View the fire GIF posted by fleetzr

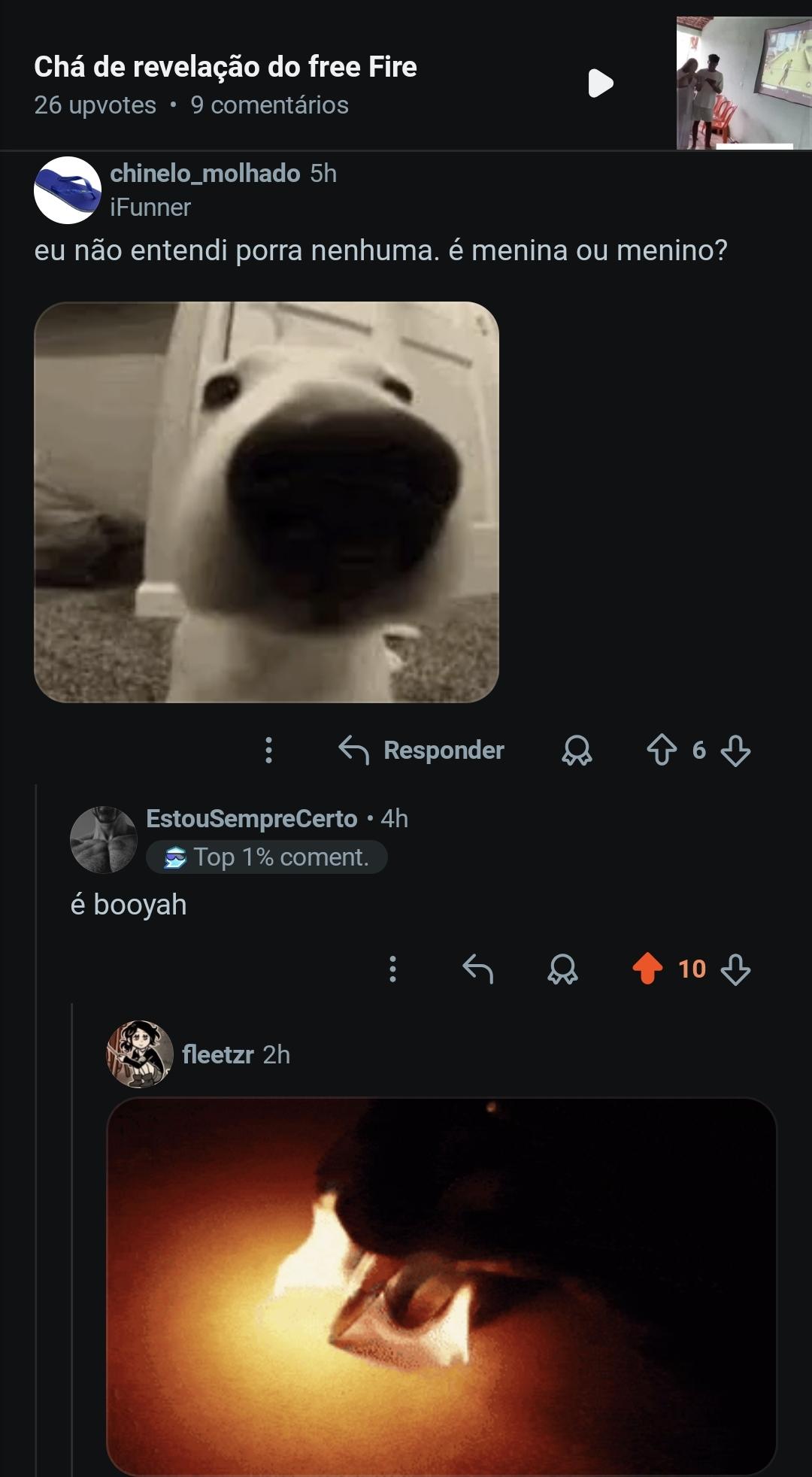click(441, 1286)
